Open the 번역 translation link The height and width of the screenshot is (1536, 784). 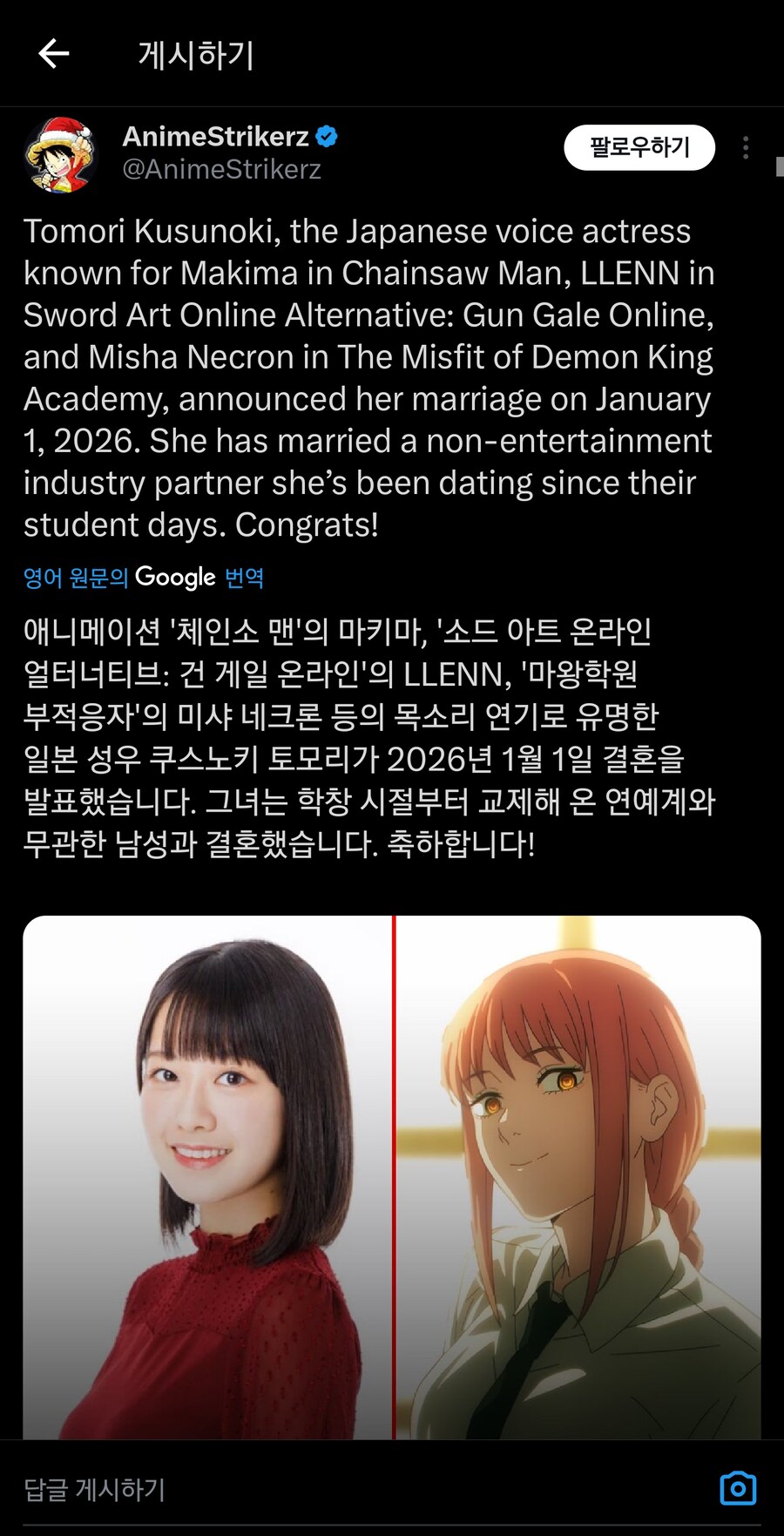[x=247, y=577]
